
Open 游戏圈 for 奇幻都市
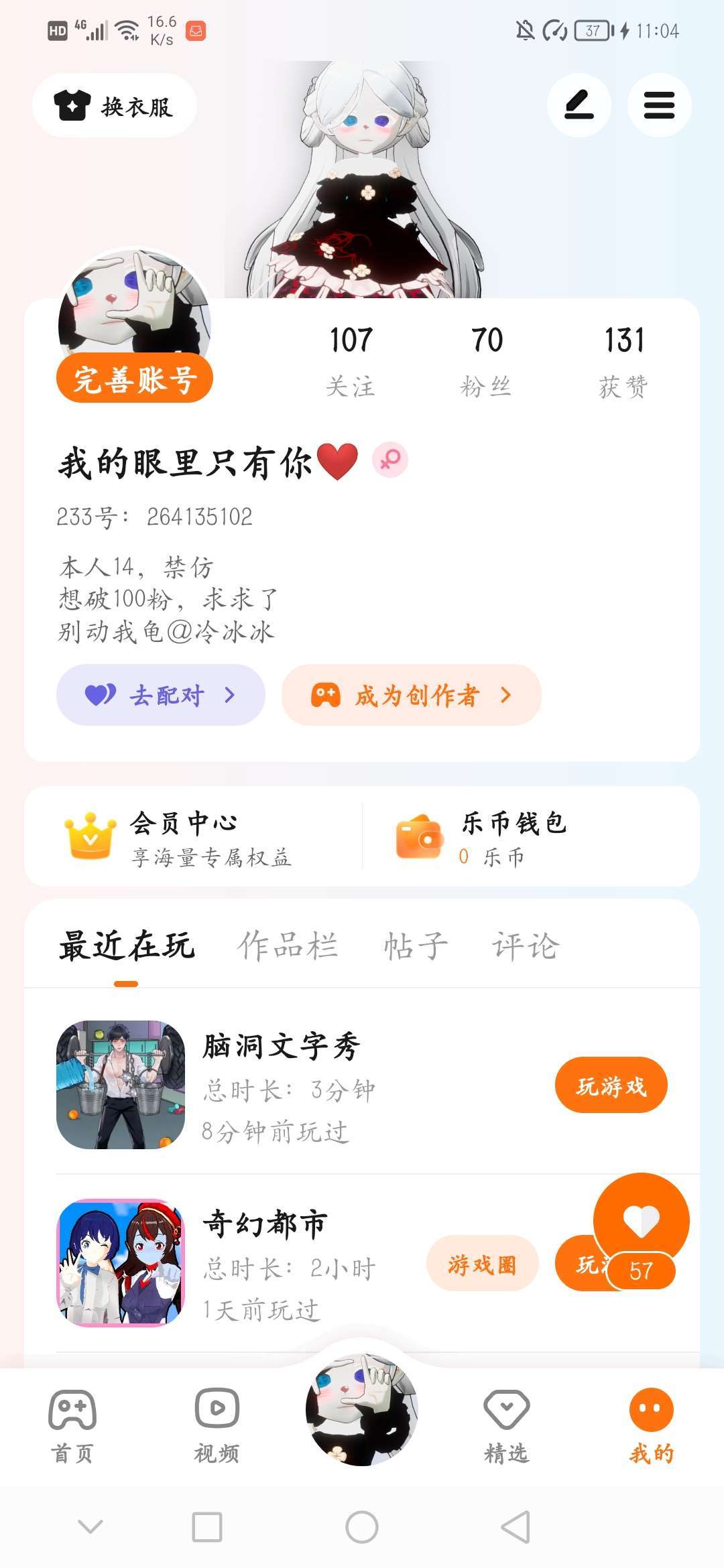(482, 1264)
